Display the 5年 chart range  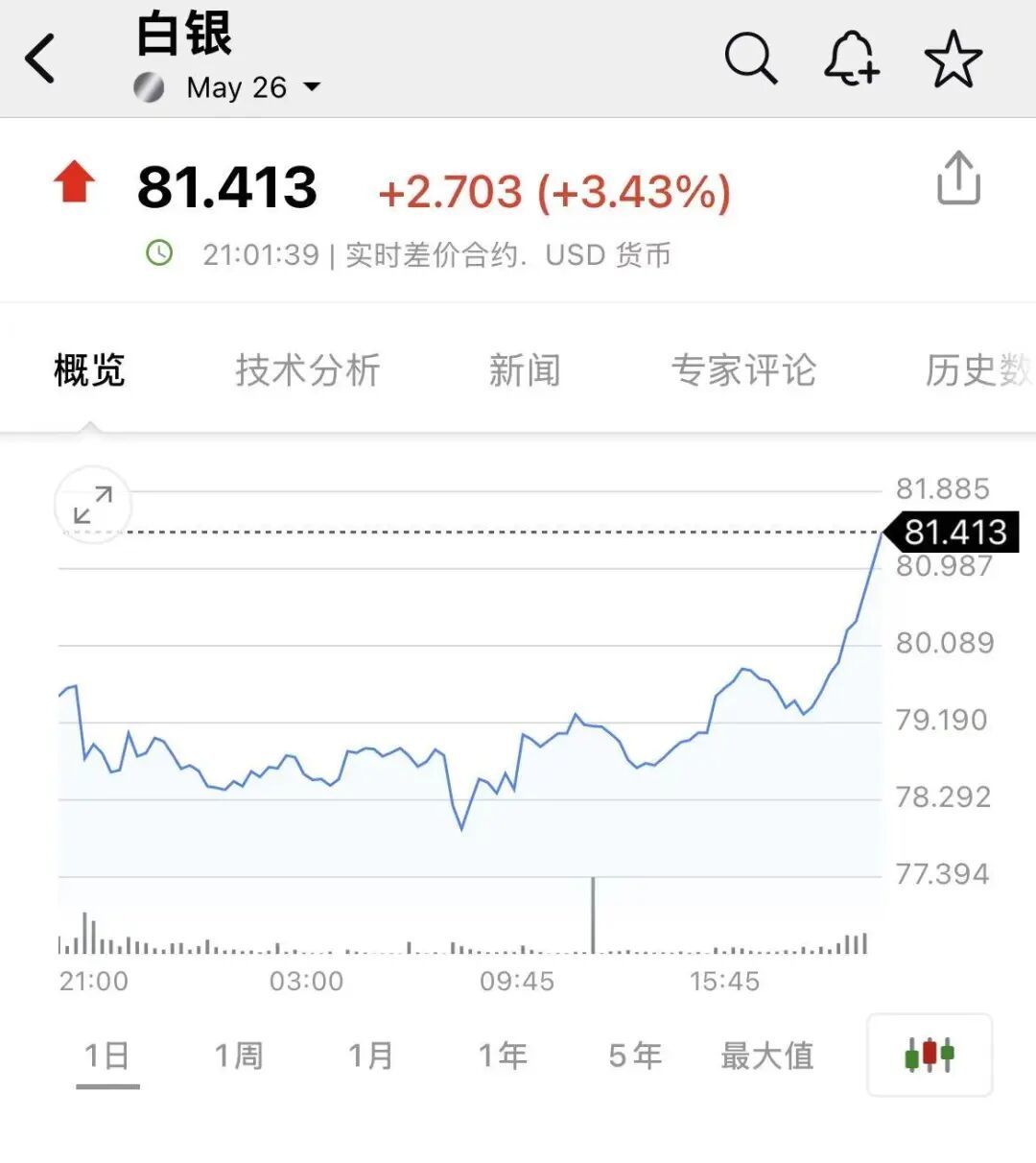coord(635,1056)
